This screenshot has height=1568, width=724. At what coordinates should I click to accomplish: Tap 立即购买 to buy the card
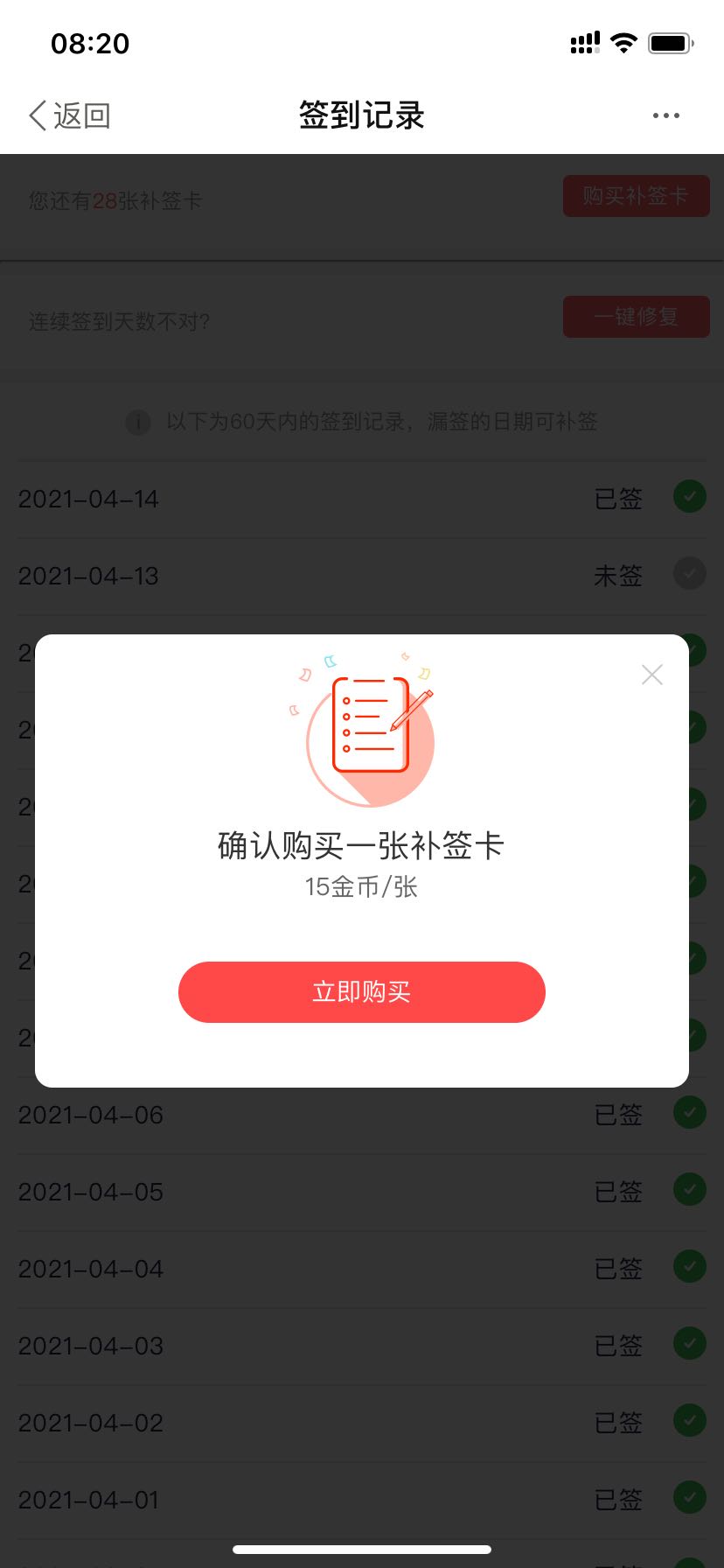point(362,991)
